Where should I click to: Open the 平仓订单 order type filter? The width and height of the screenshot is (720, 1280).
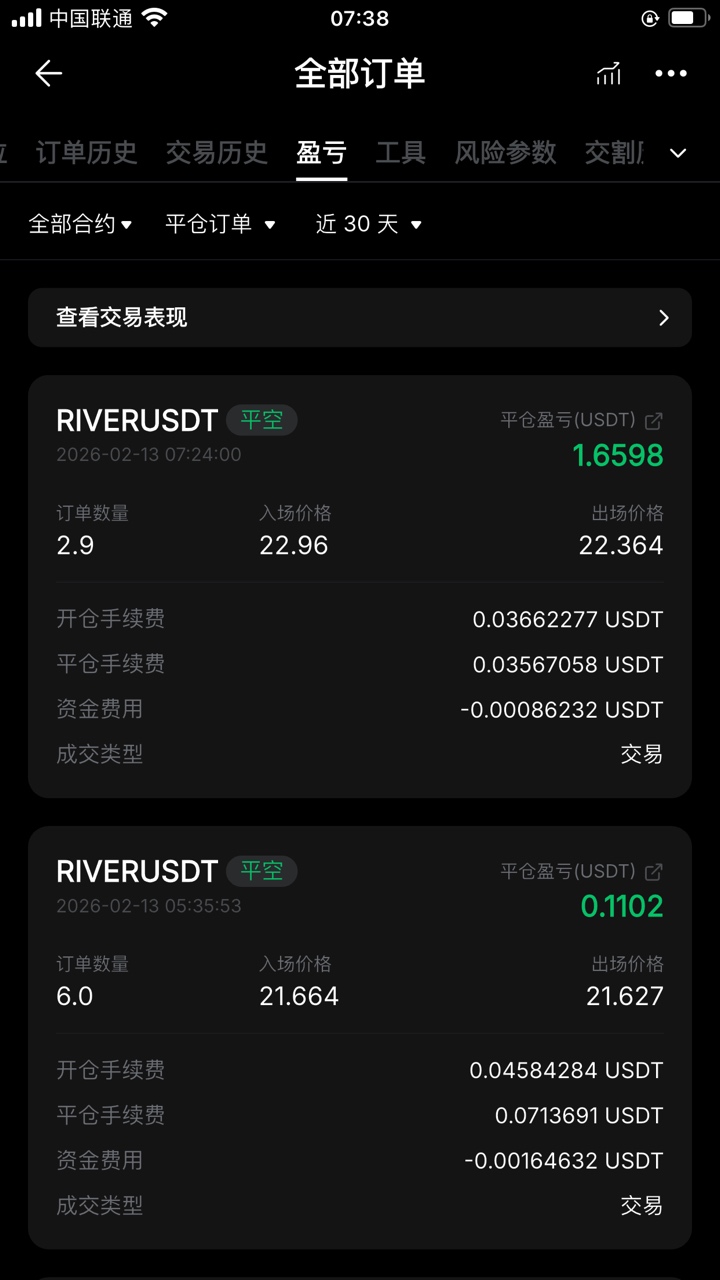click(220, 224)
